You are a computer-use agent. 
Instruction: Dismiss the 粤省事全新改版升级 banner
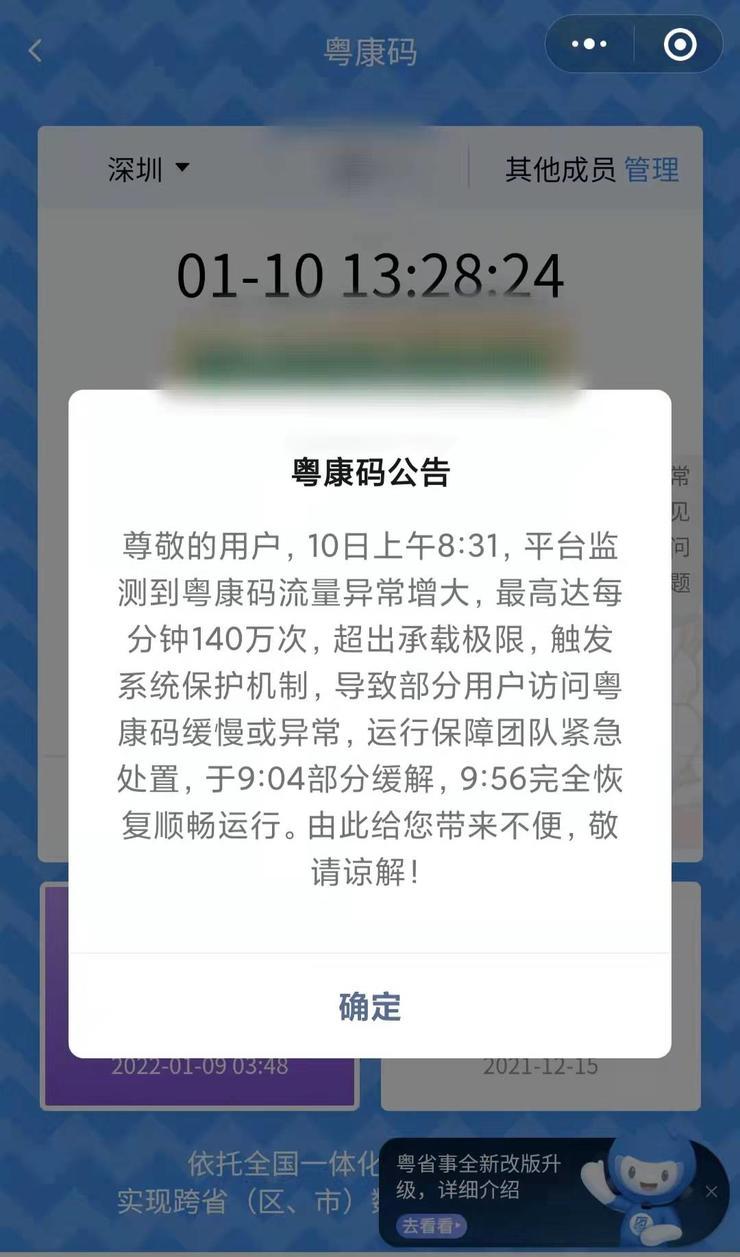(x=711, y=1191)
